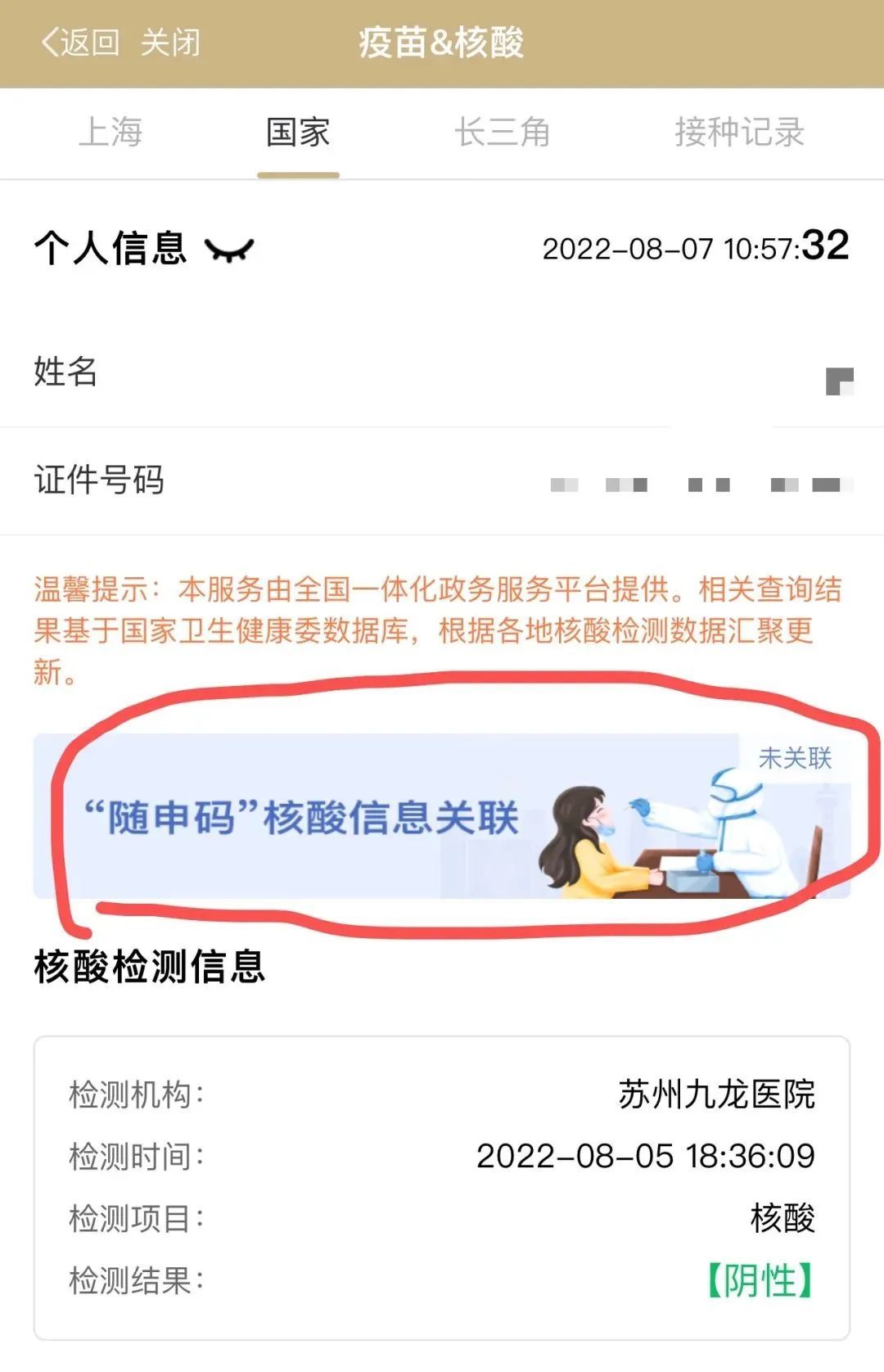This screenshot has width=884, height=1372.
Task: Close the page via 关闭
Action: coord(170,43)
